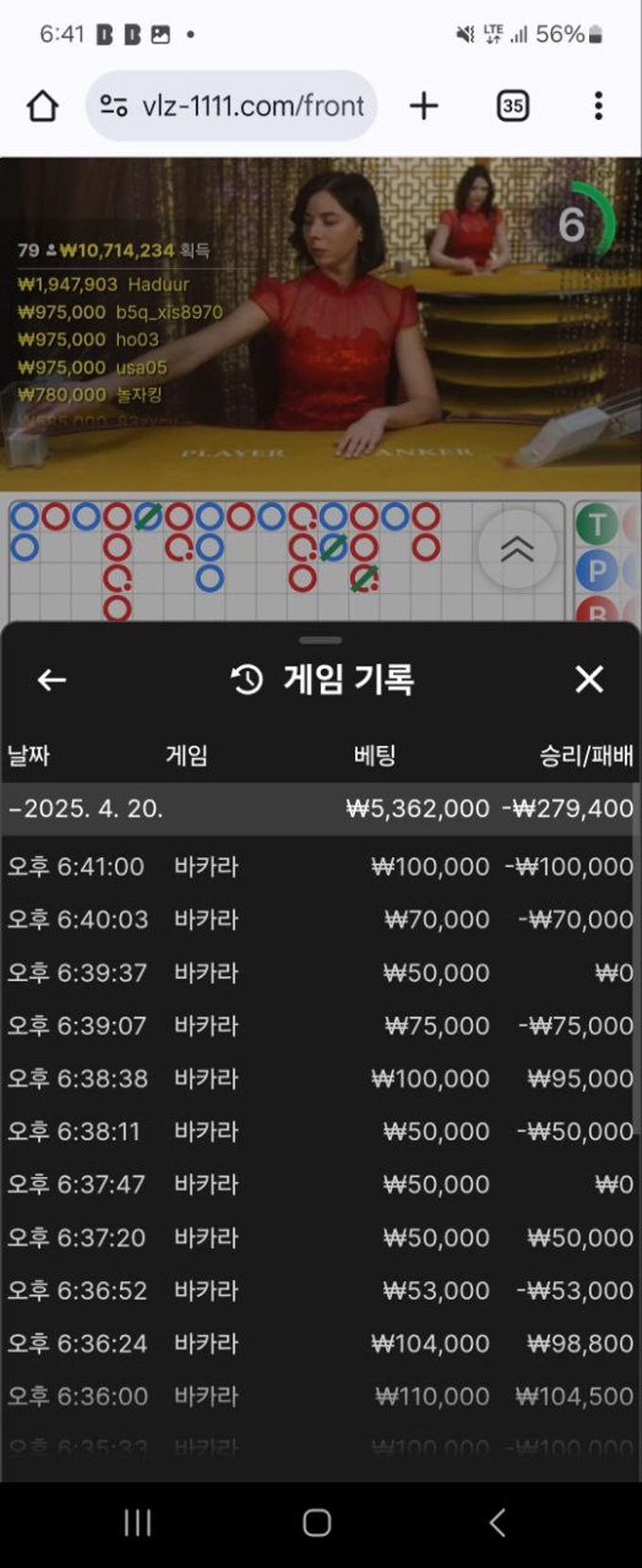Tap the system back button
The height and width of the screenshot is (1568, 642).
(498, 1522)
